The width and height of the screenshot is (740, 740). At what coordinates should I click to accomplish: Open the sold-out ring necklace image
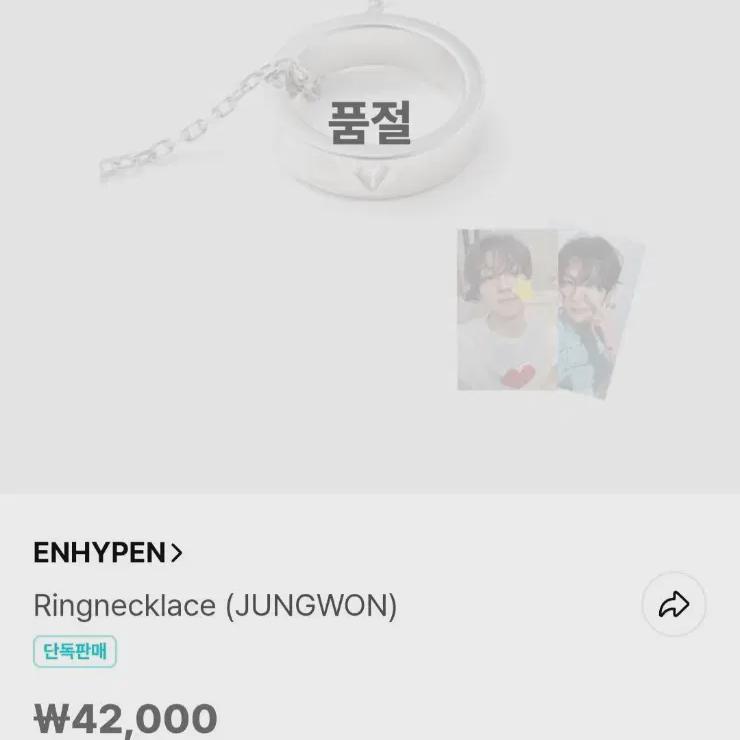[x=370, y=247]
